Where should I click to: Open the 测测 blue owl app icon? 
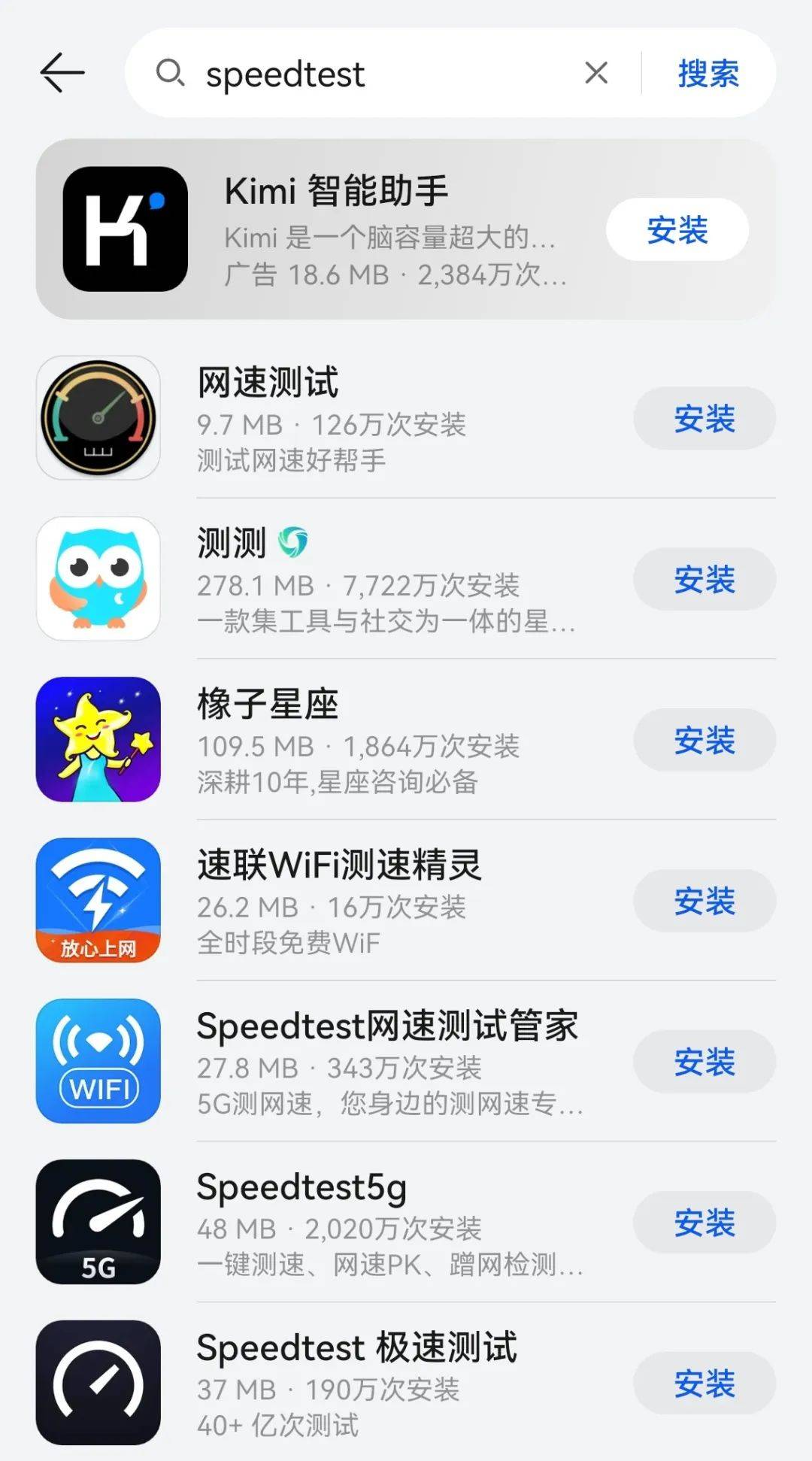tap(98, 577)
